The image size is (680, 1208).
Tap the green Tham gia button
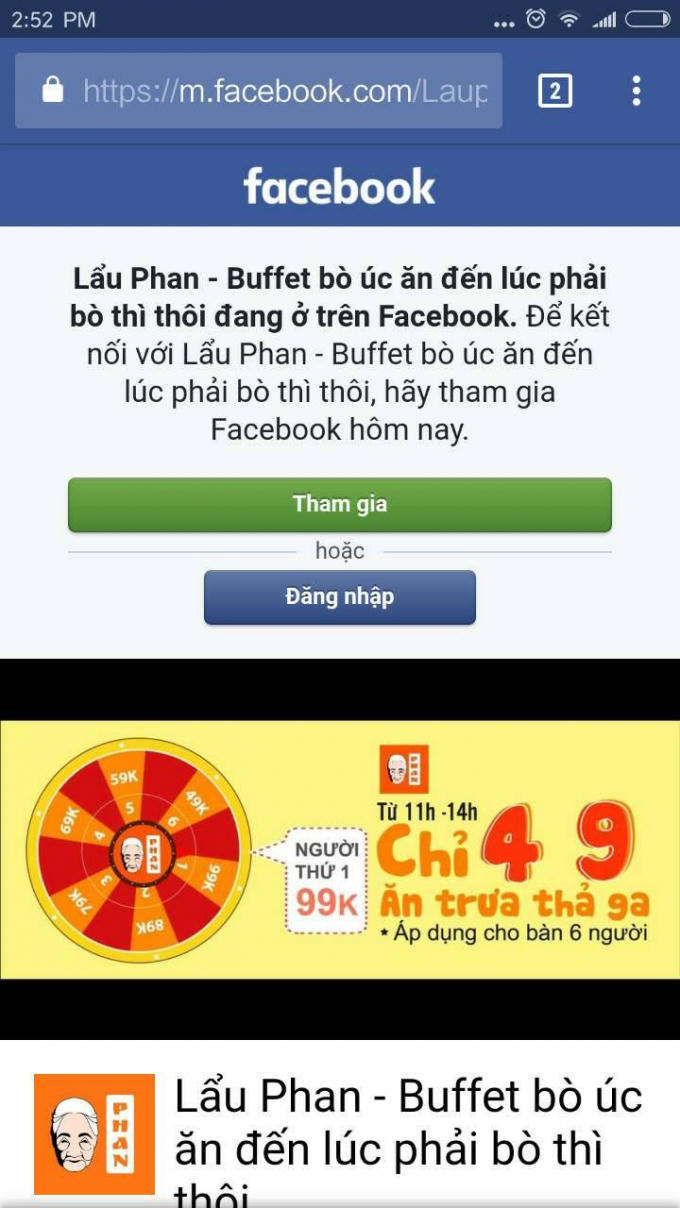click(339, 504)
